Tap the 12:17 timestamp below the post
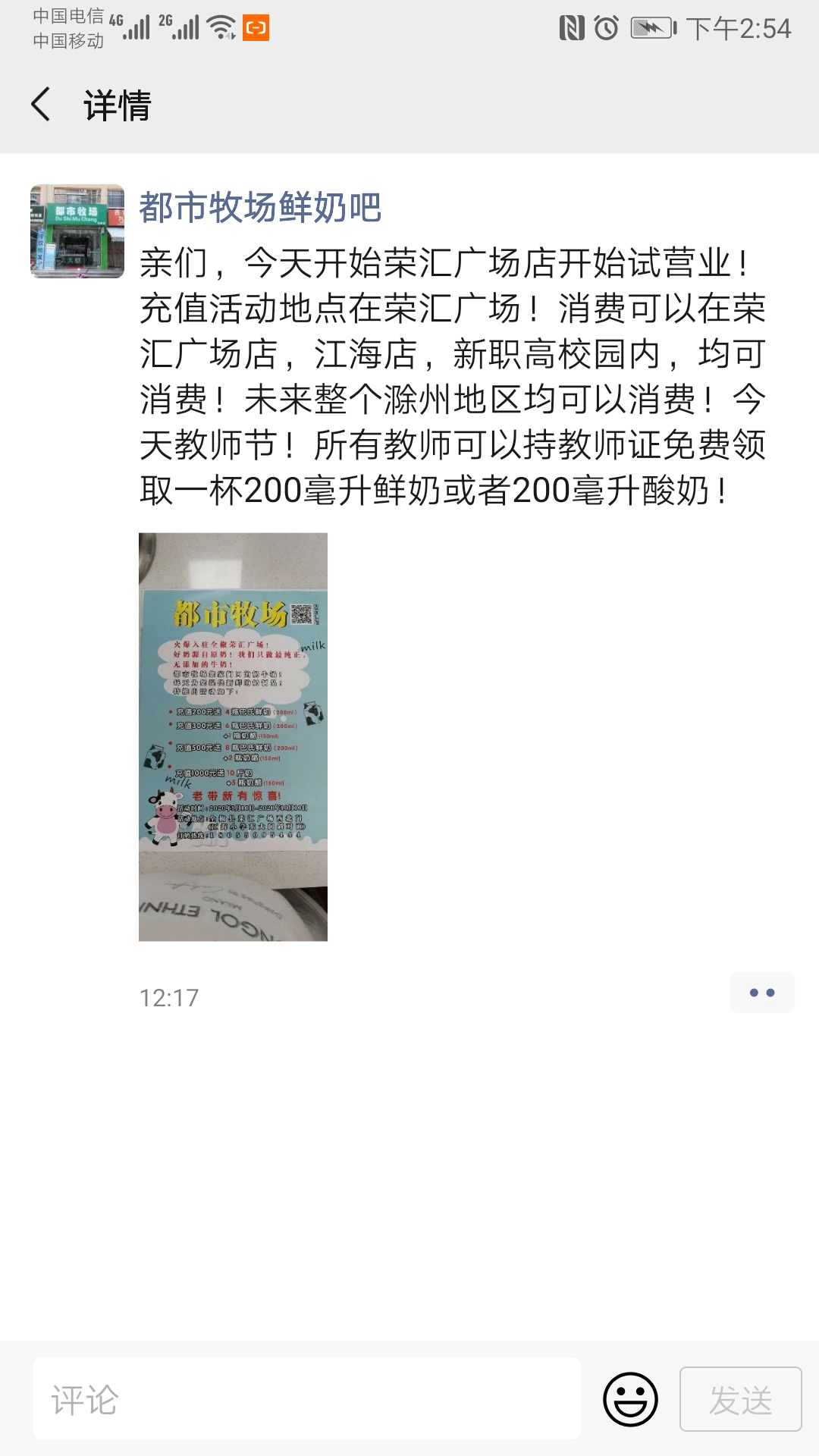Image resolution: width=819 pixels, height=1456 pixels. point(168,997)
